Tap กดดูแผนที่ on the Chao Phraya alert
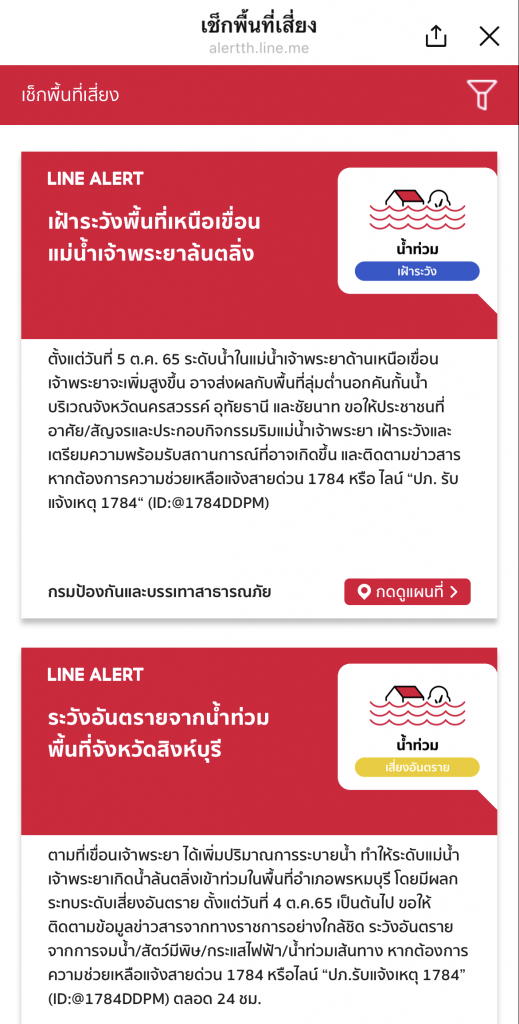 (x=407, y=592)
